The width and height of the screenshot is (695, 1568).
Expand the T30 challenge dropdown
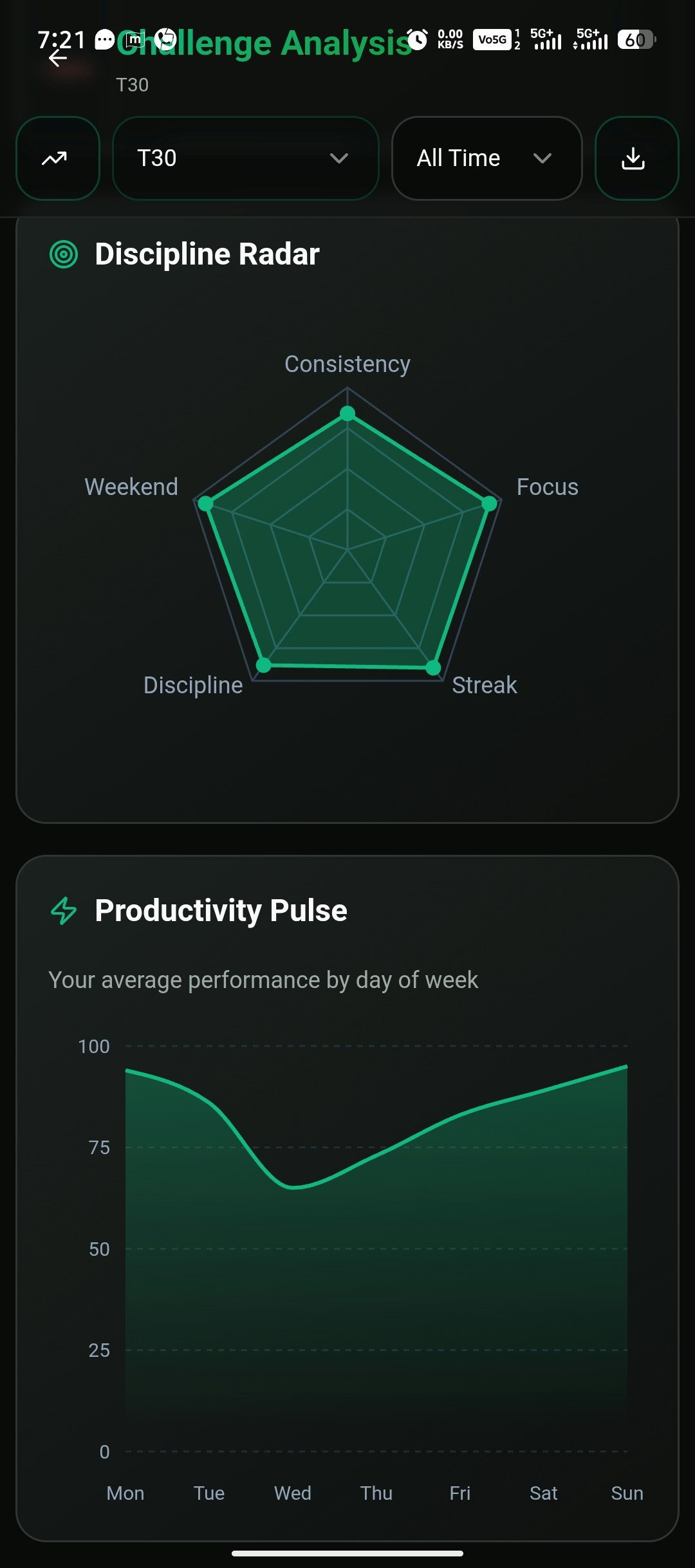tap(246, 158)
